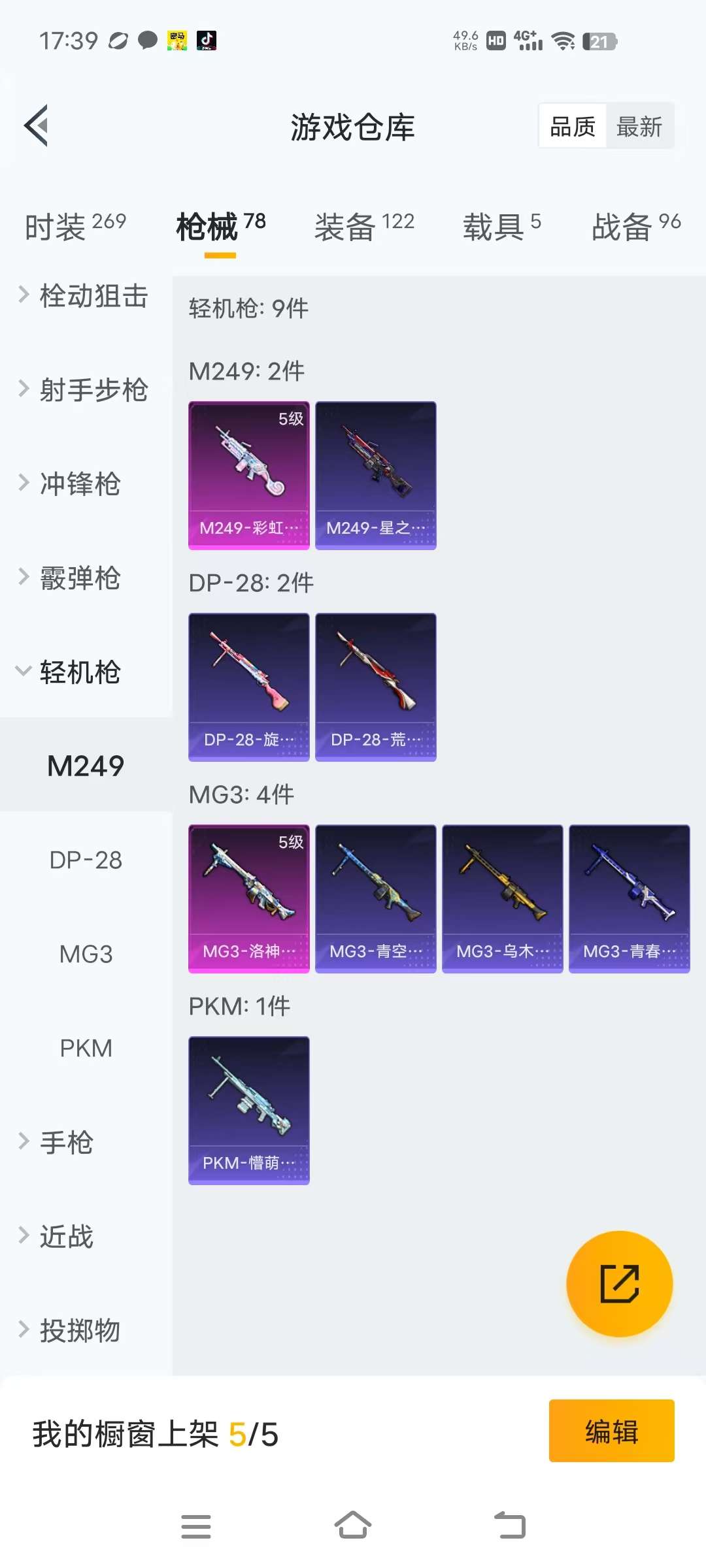Collapse the 轻机枪 category
The image size is (706, 1568).
click(x=78, y=672)
